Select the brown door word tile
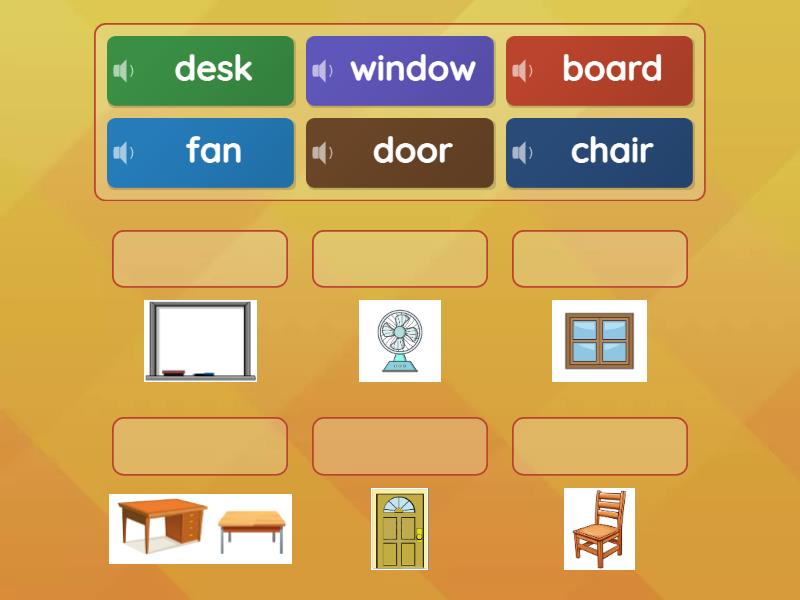 click(x=412, y=152)
